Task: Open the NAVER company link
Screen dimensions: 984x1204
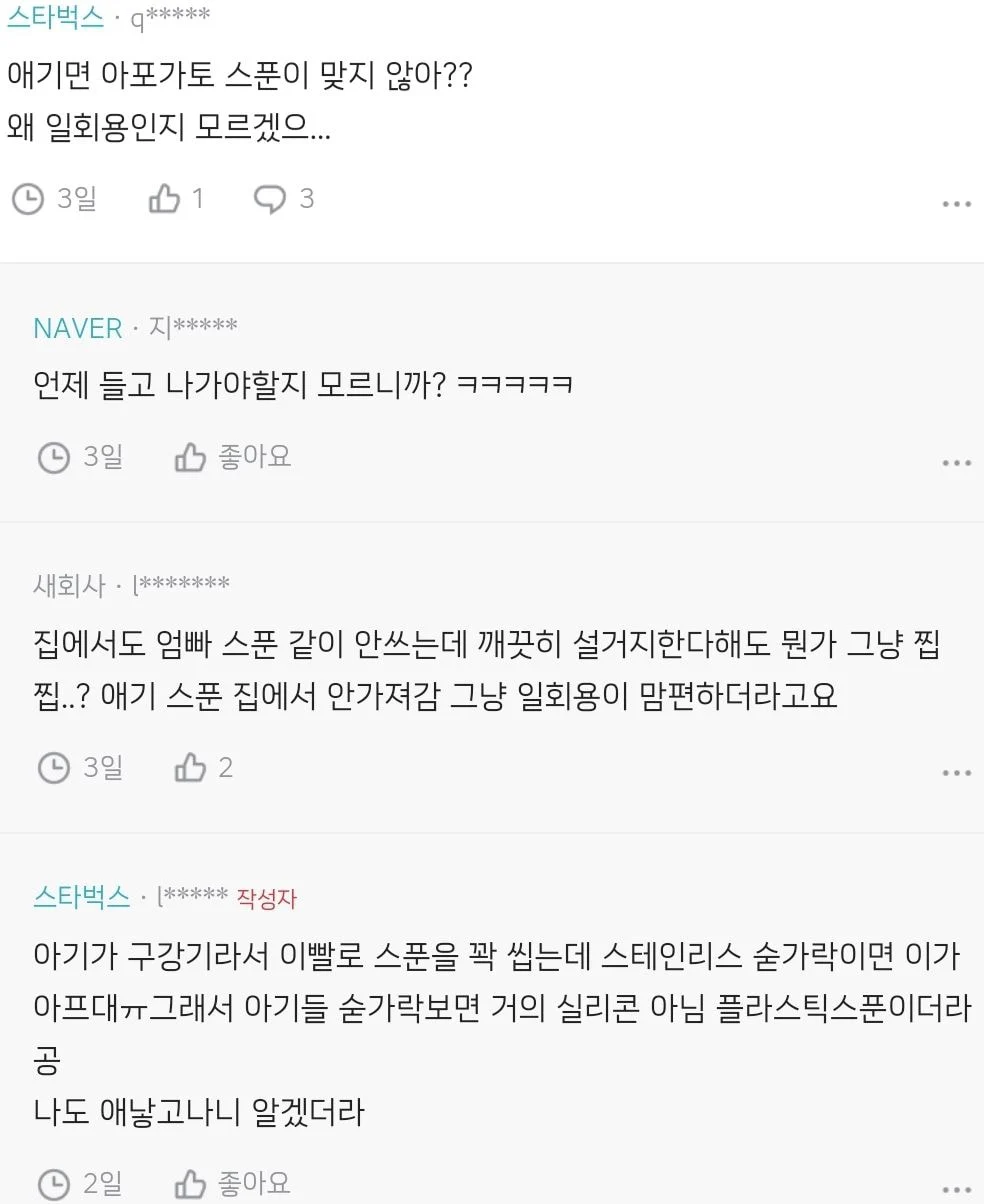Action: tap(78, 328)
